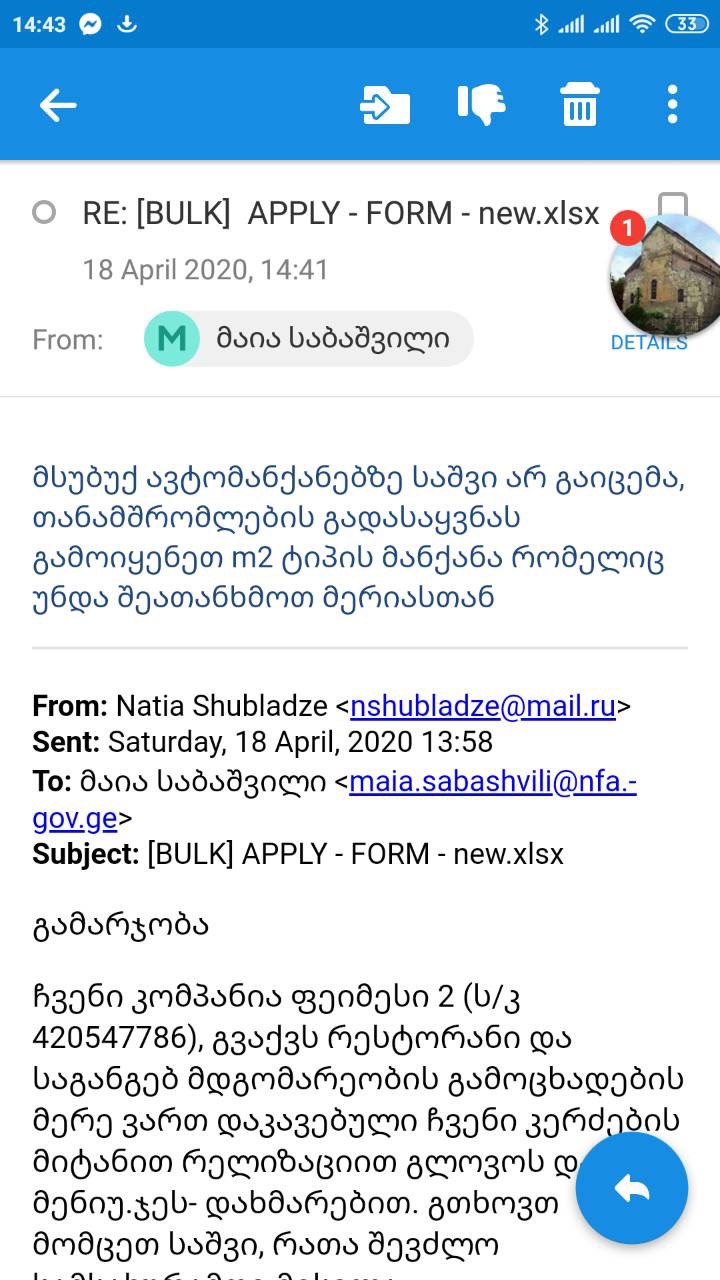Image resolution: width=720 pixels, height=1280 pixels.
Task: Mark this email as spam
Action: pyautogui.click(x=481, y=104)
